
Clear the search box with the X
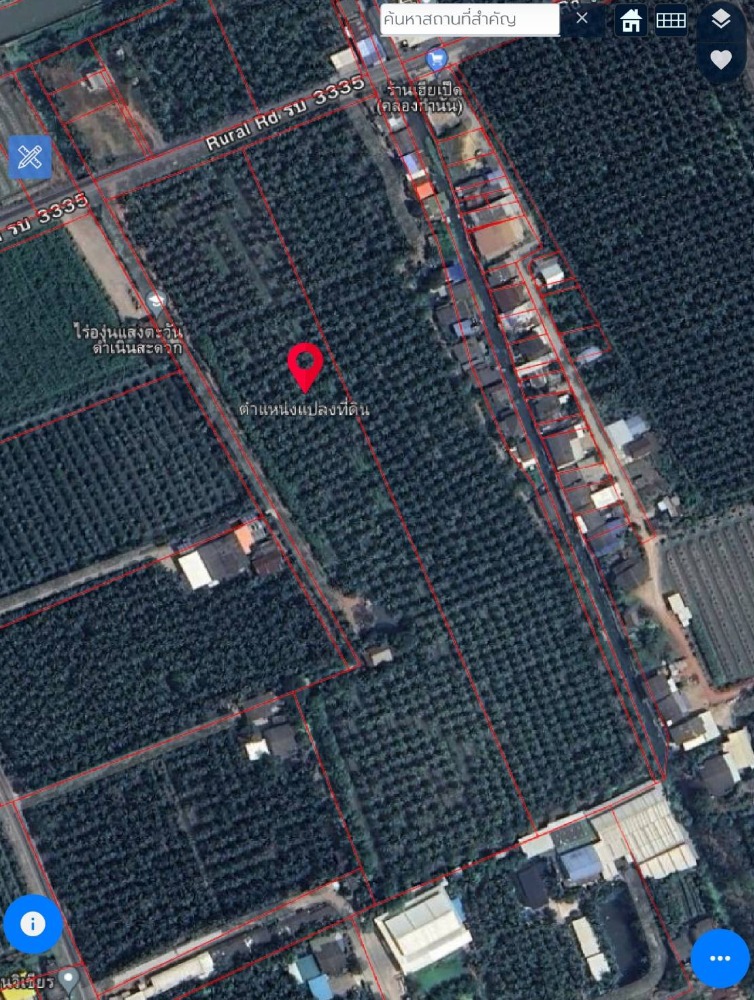pos(582,19)
